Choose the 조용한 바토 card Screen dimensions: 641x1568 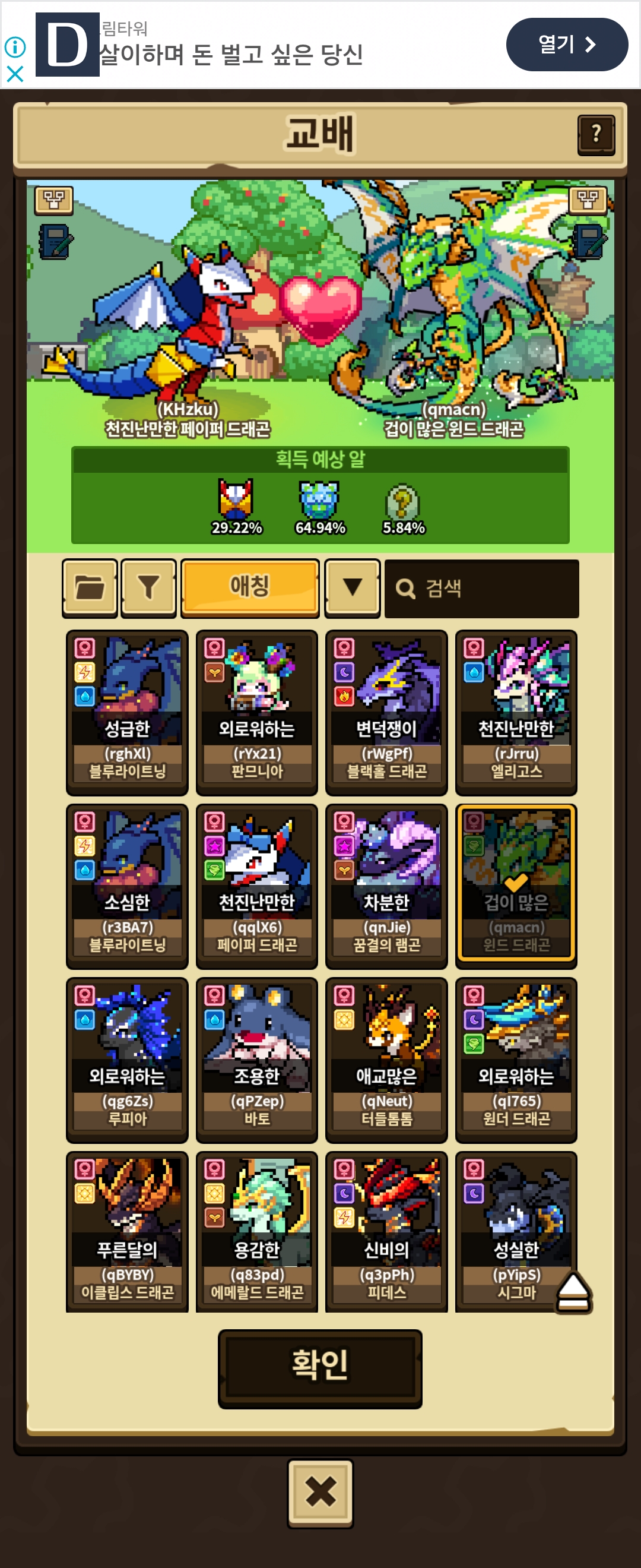click(256, 1059)
